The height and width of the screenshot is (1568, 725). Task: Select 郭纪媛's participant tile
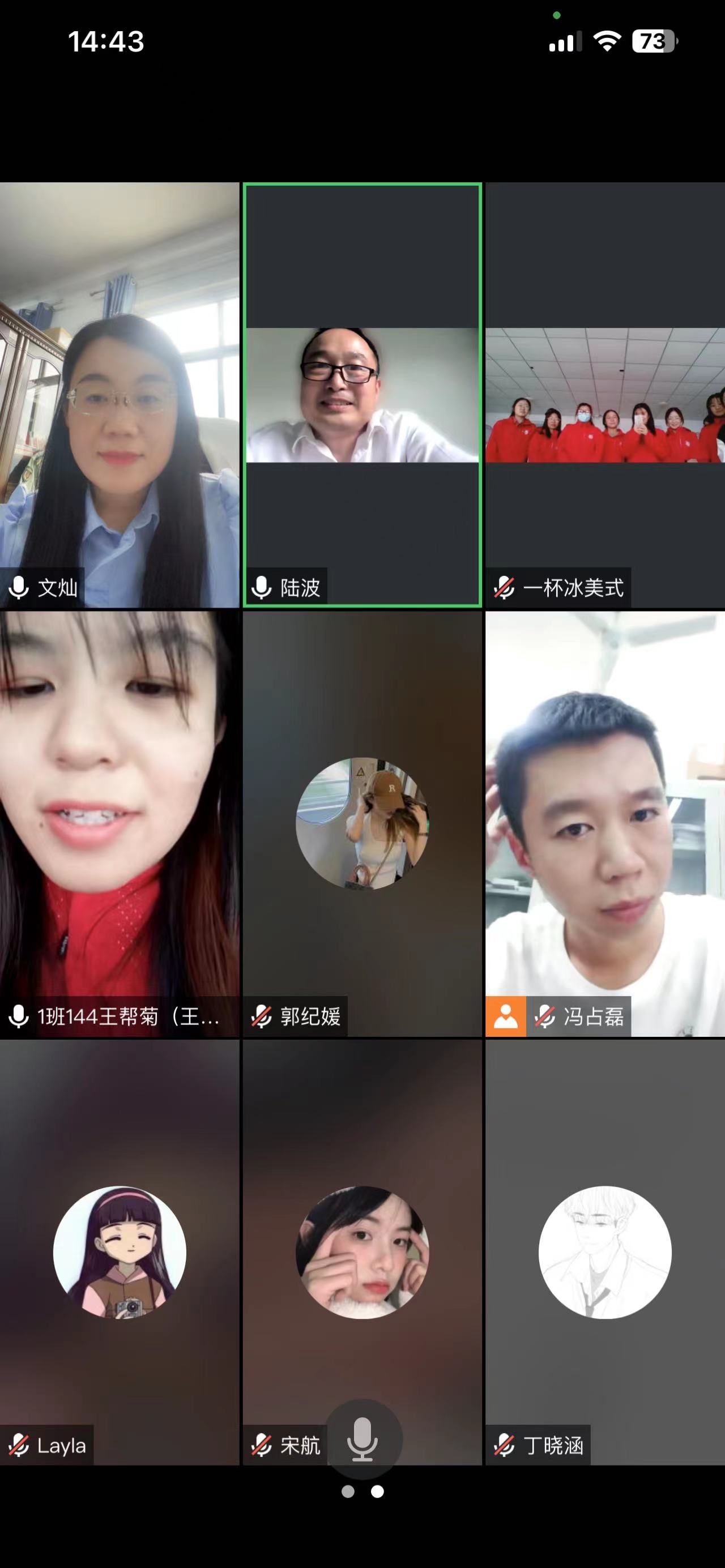click(x=362, y=823)
